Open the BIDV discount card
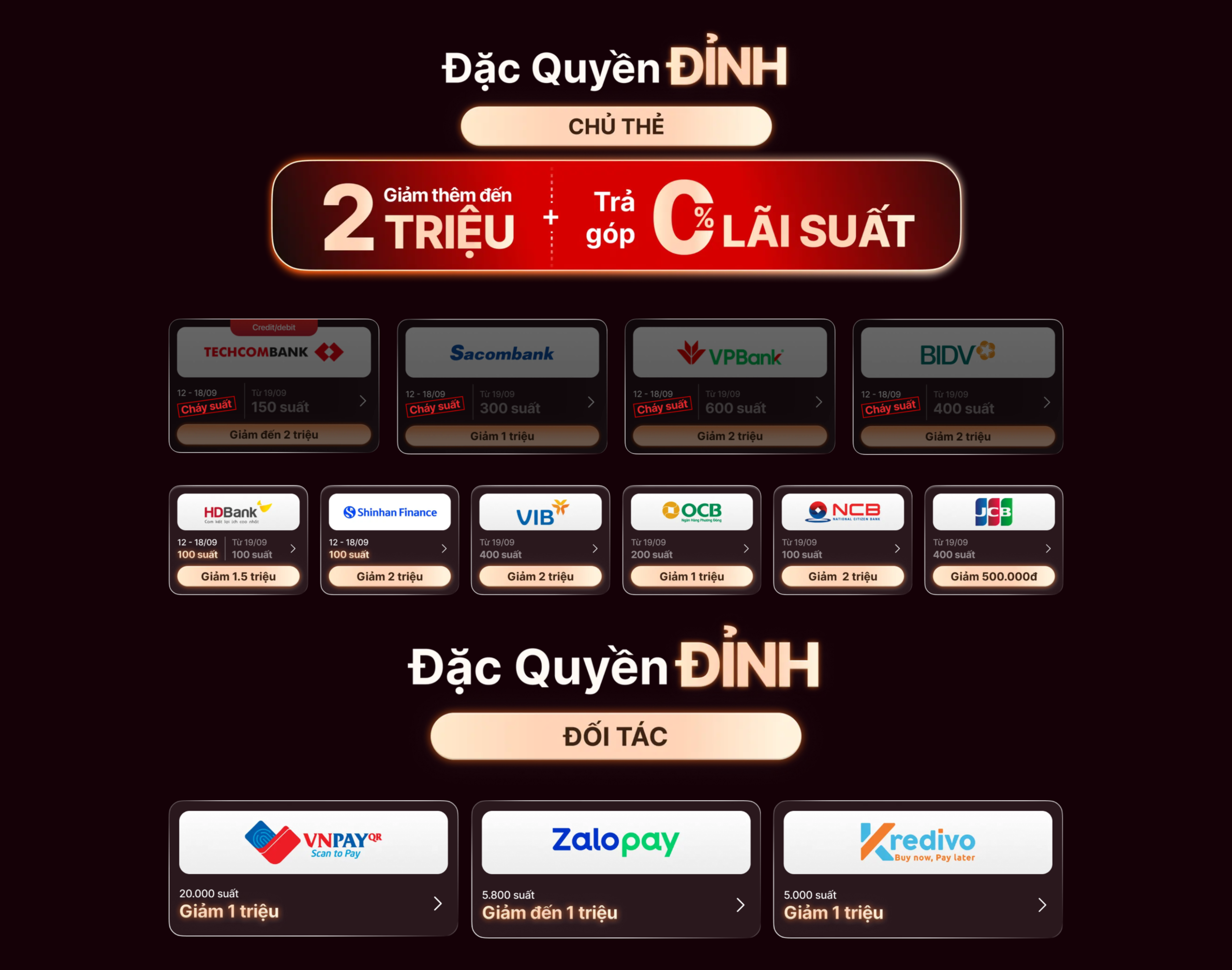The height and width of the screenshot is (970, 1232). 957,387
